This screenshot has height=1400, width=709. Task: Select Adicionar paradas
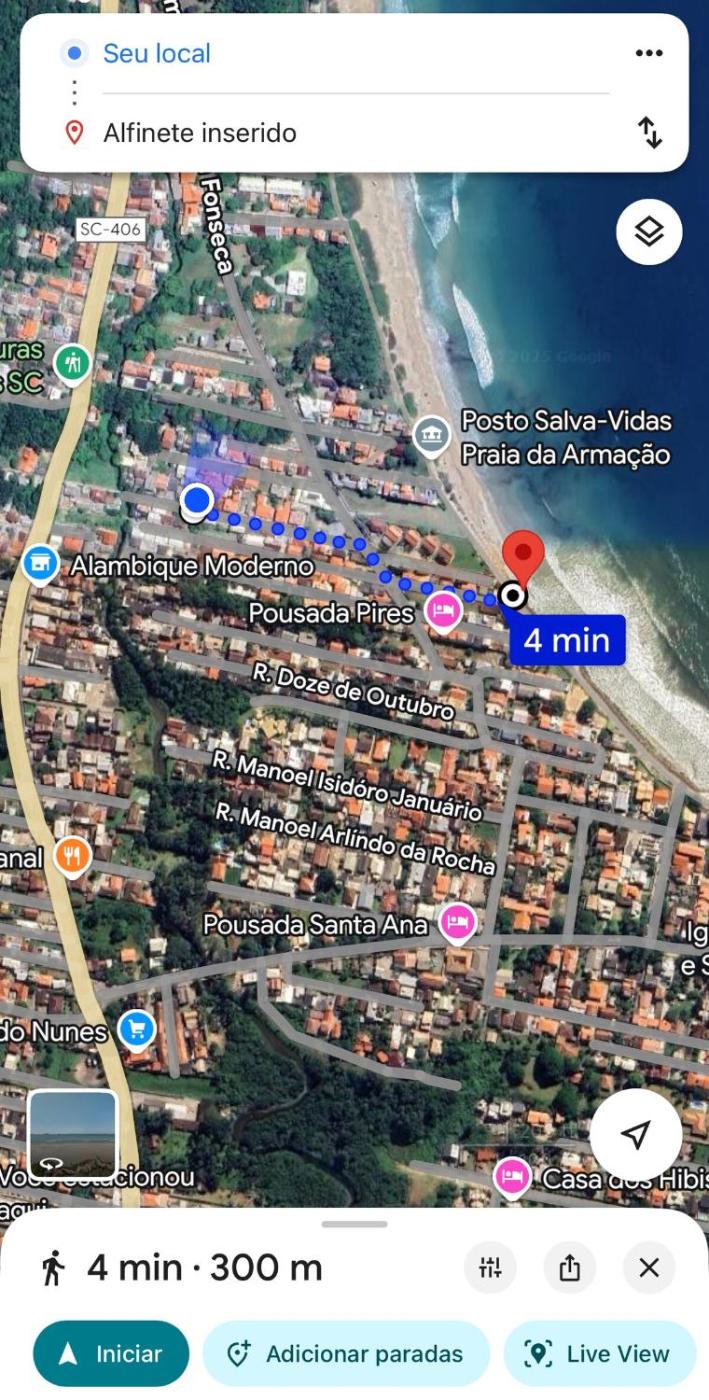pos(346,1354)
